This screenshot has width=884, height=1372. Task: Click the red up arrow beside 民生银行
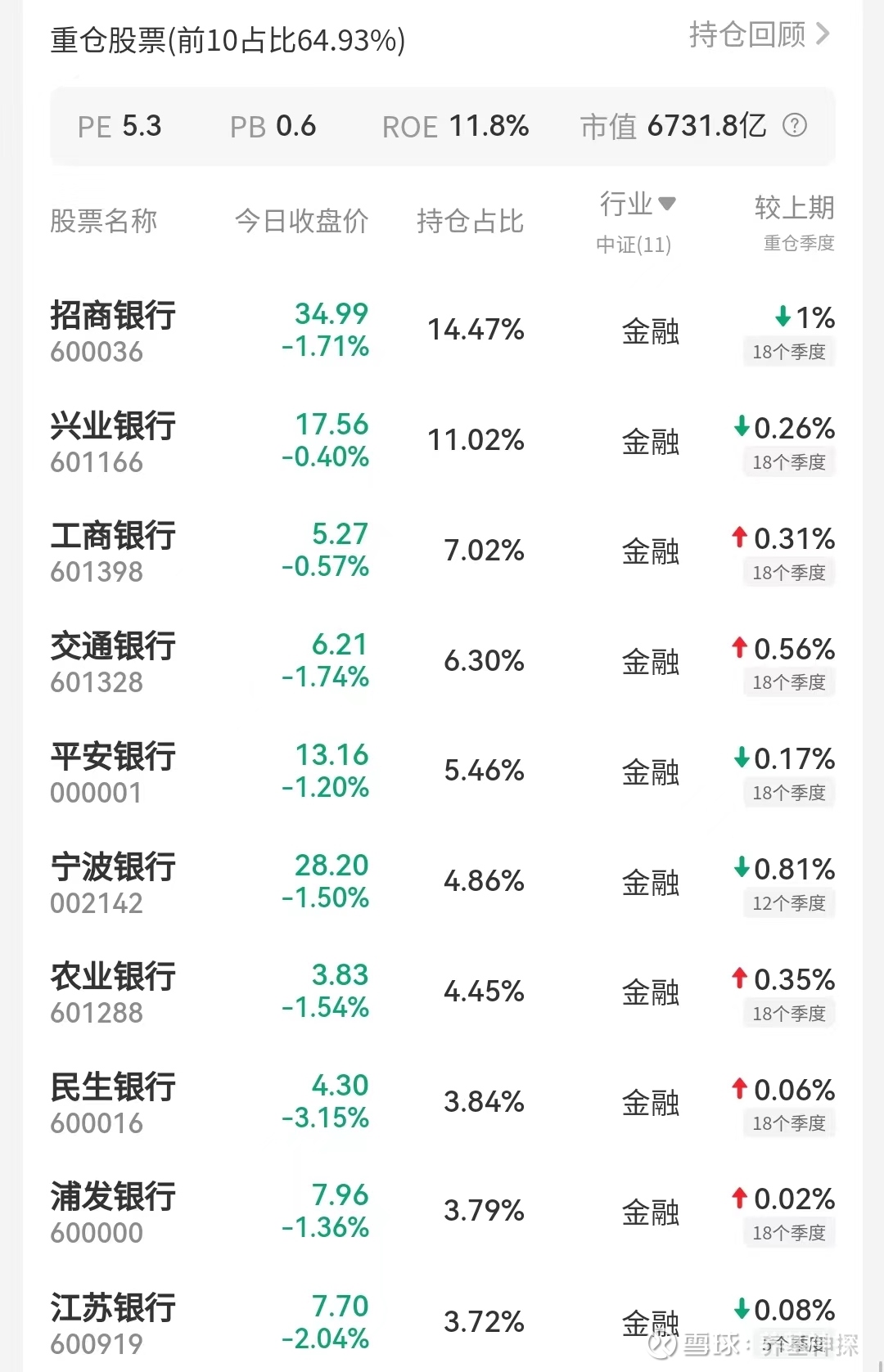click(741, 1089)
